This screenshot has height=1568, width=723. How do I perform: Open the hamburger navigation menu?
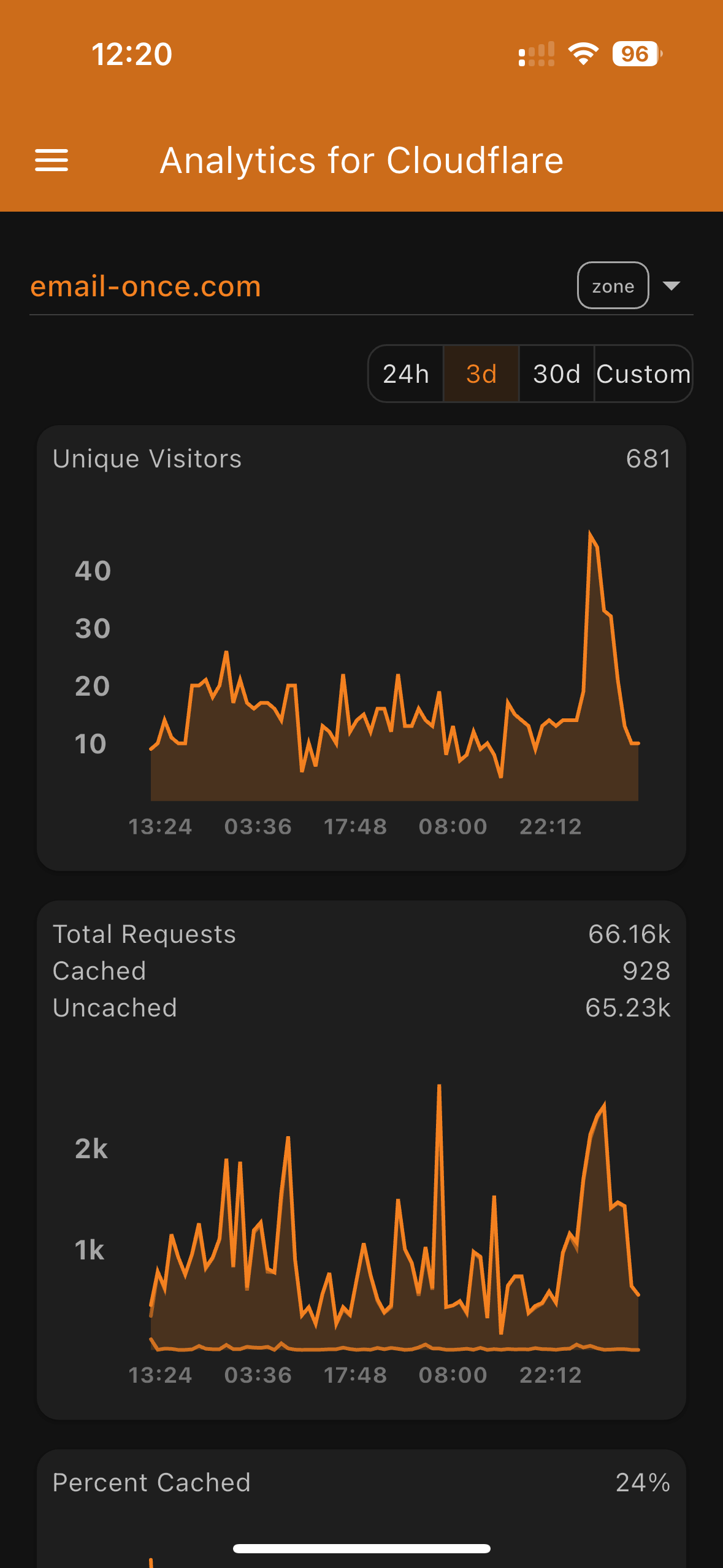click(x=52, y=161)
